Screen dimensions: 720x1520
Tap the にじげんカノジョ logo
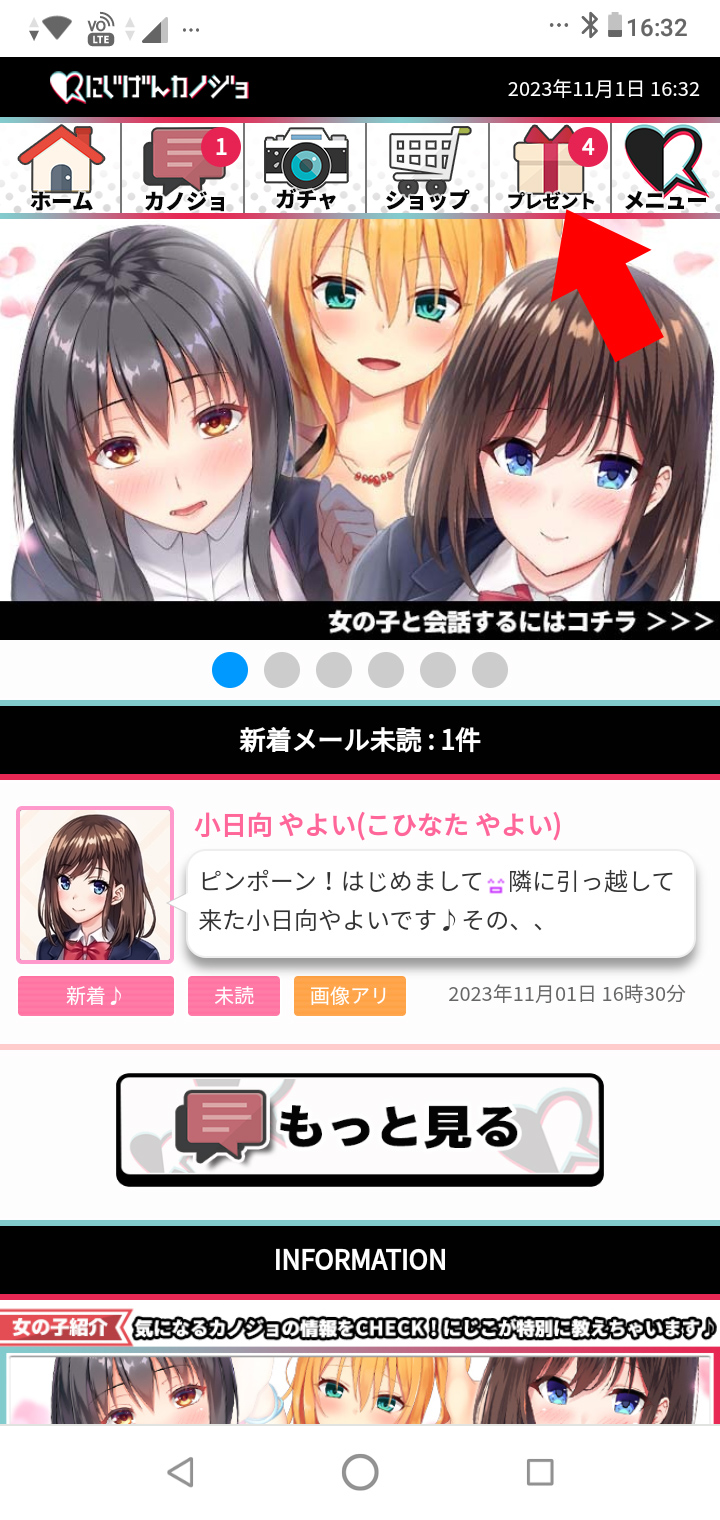tap(150, 87)
